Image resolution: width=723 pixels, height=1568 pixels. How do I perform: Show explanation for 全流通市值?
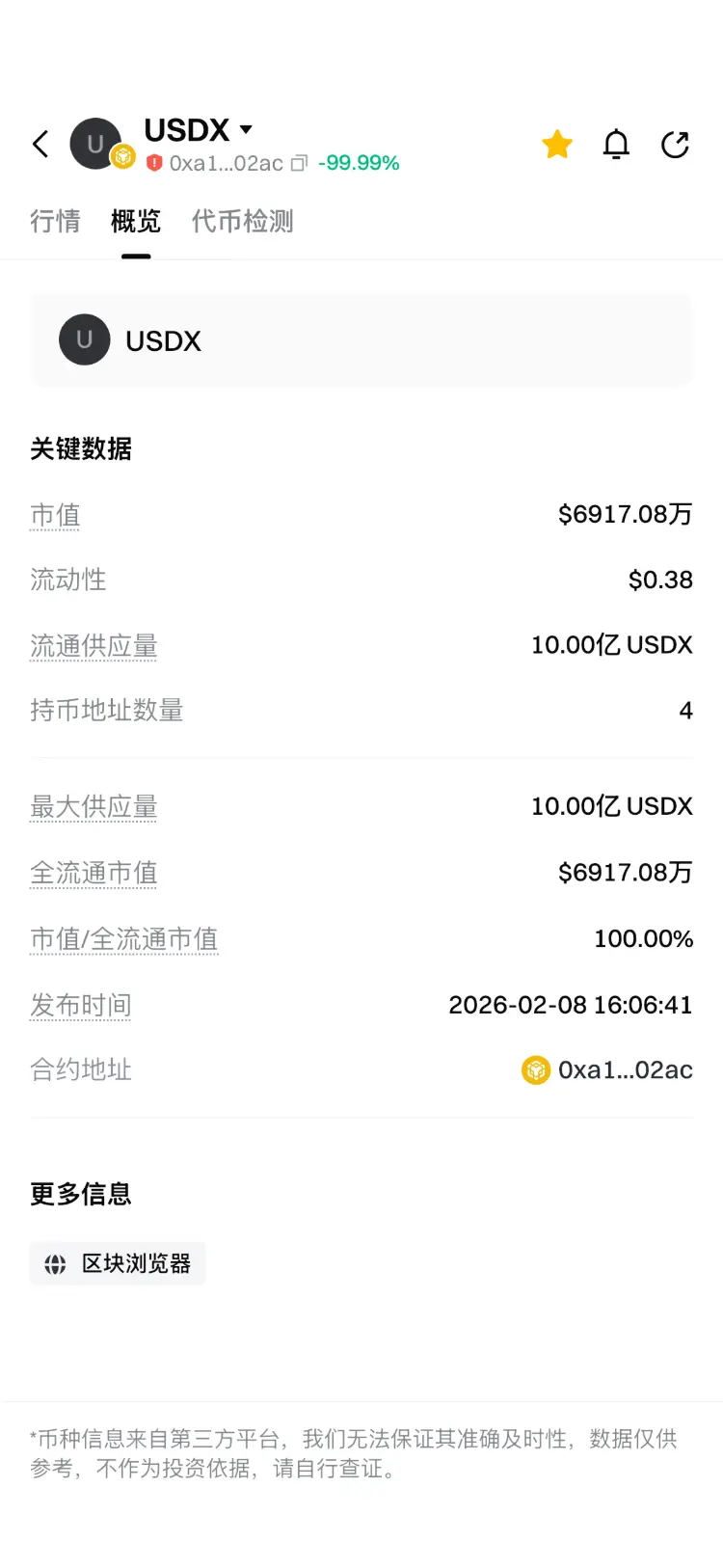(x=94, y=873)
